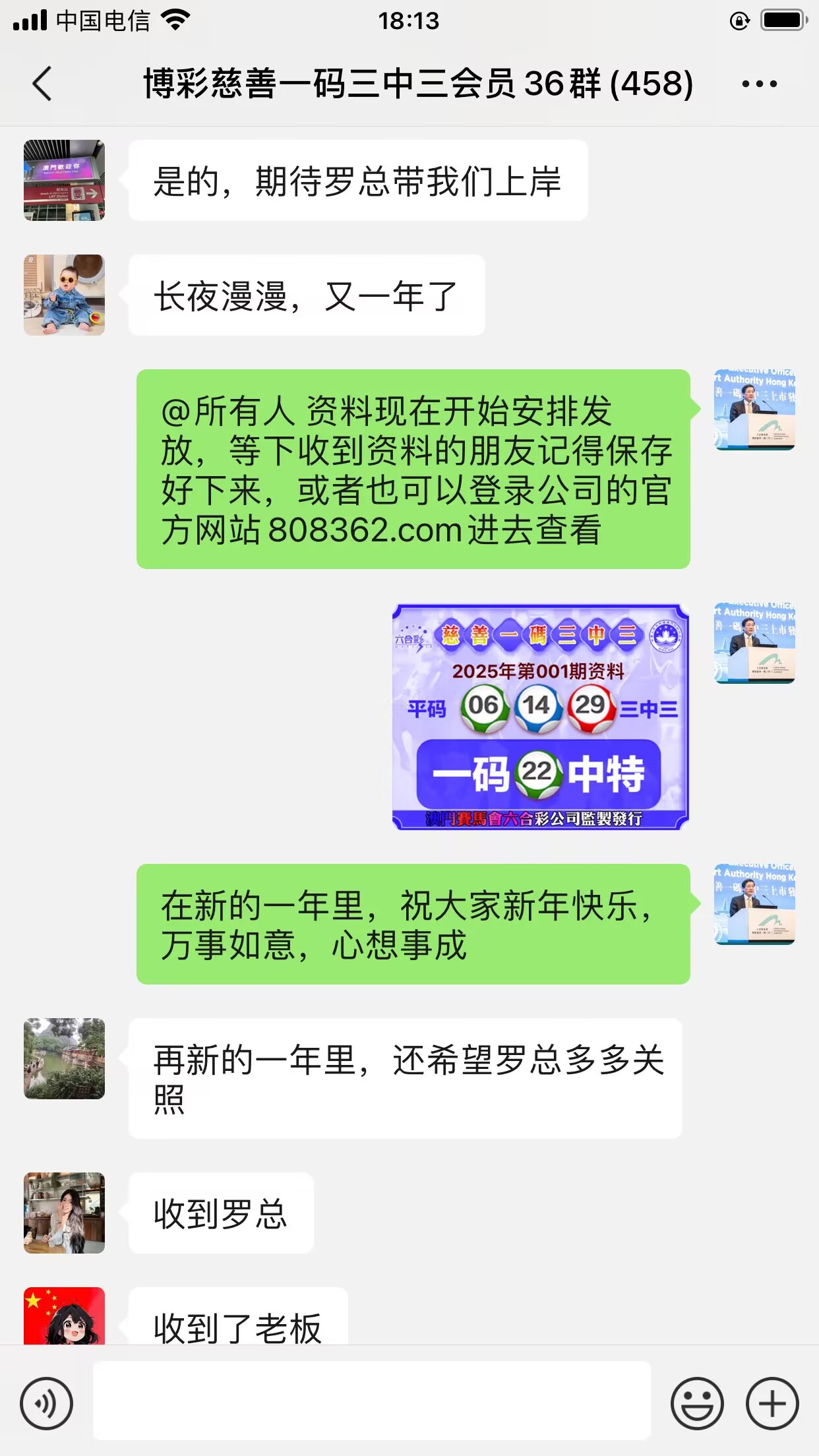Open avatar next to 再新的一年里 message

point(64,1058)
